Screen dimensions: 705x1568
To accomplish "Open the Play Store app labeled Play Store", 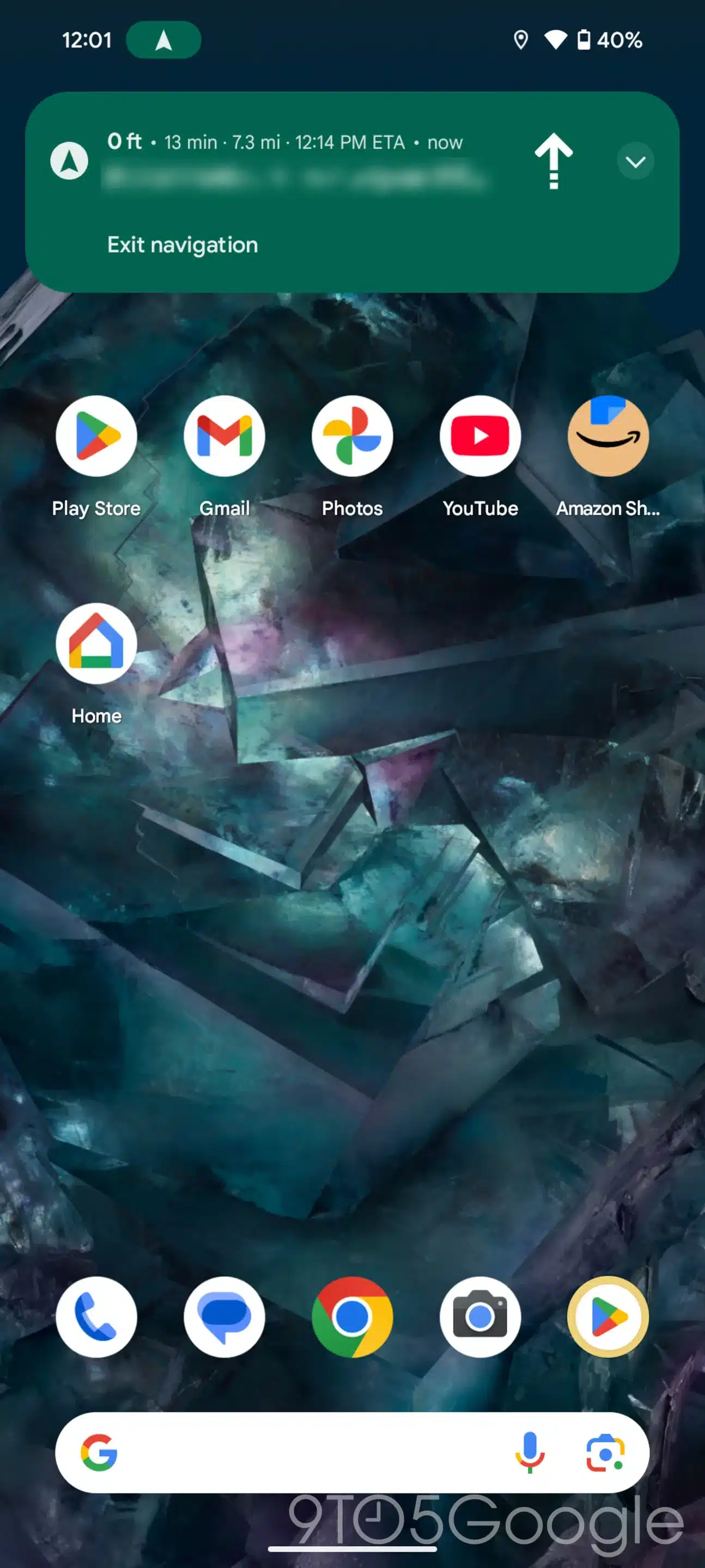I will tap(96, 436).
